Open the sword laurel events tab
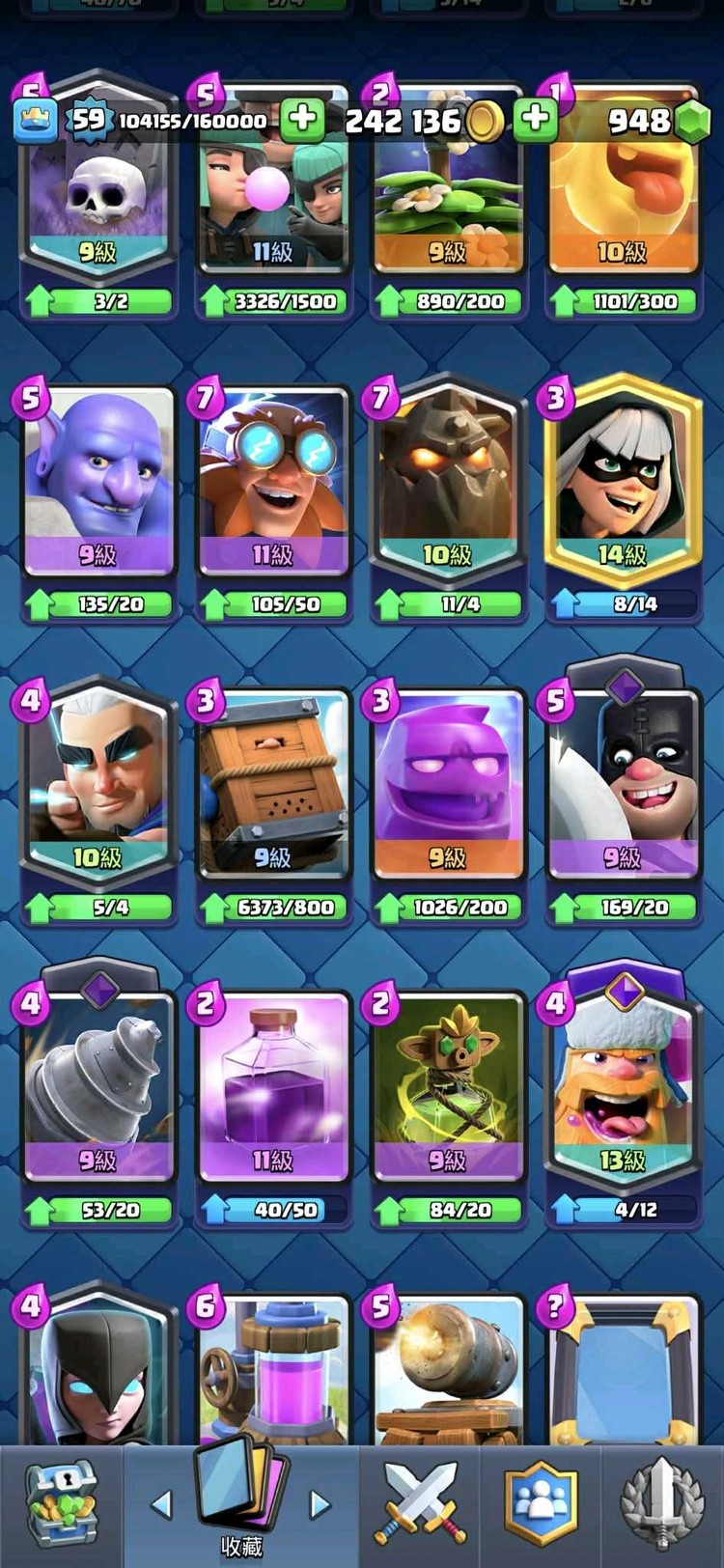Screen dimensions: 724x1568 click(662, 1504)
